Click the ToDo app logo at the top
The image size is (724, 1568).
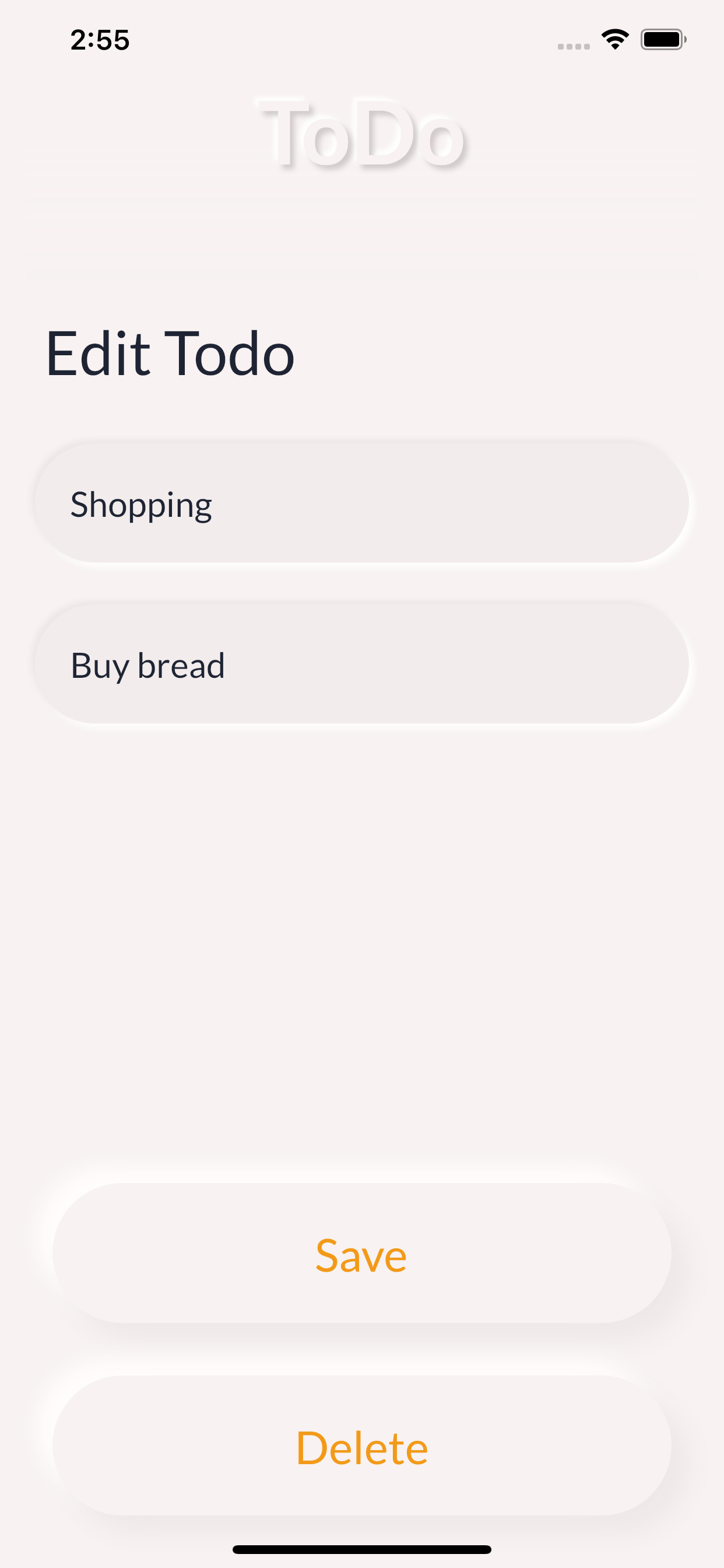point(361,132)
